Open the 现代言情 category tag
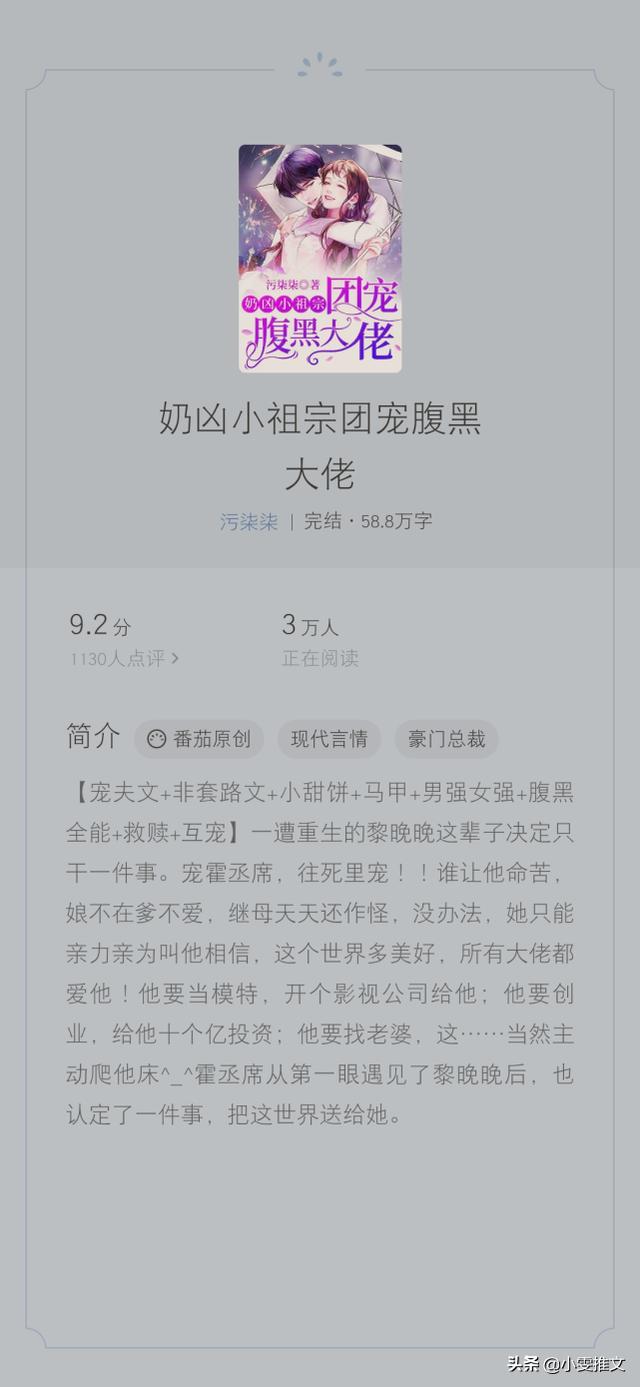640x1387 pixels. [329, 740]
